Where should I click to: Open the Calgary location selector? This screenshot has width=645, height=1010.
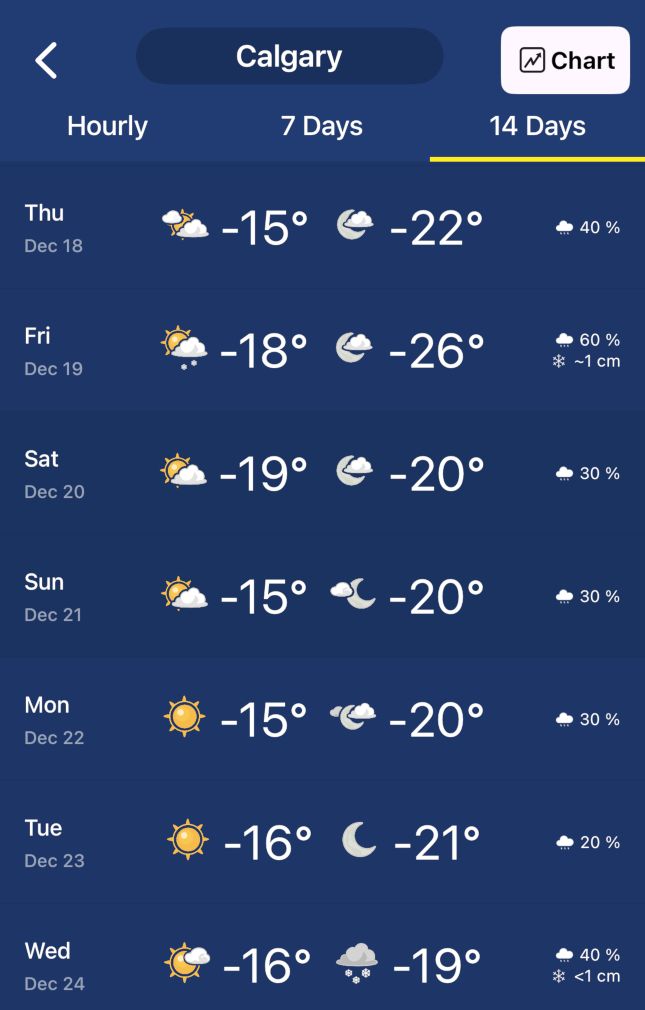[x=289, y=56]
